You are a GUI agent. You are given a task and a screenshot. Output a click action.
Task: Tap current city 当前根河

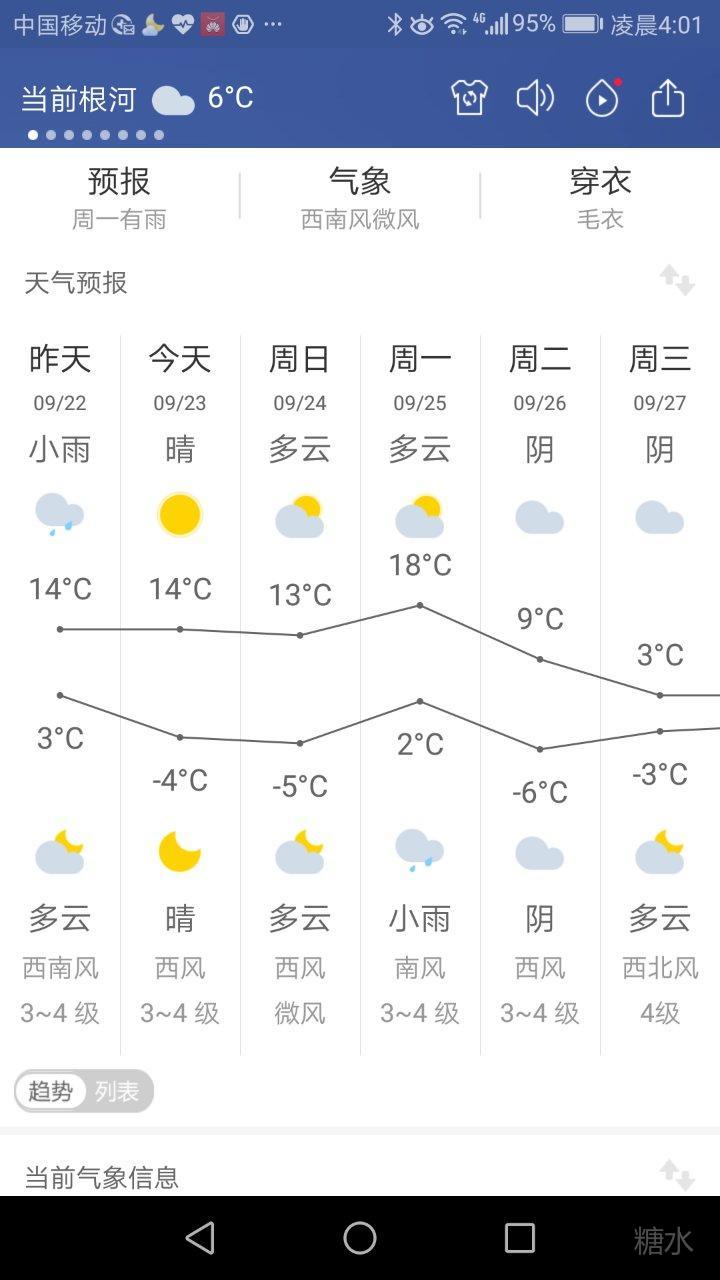click(x=78, y=99)
